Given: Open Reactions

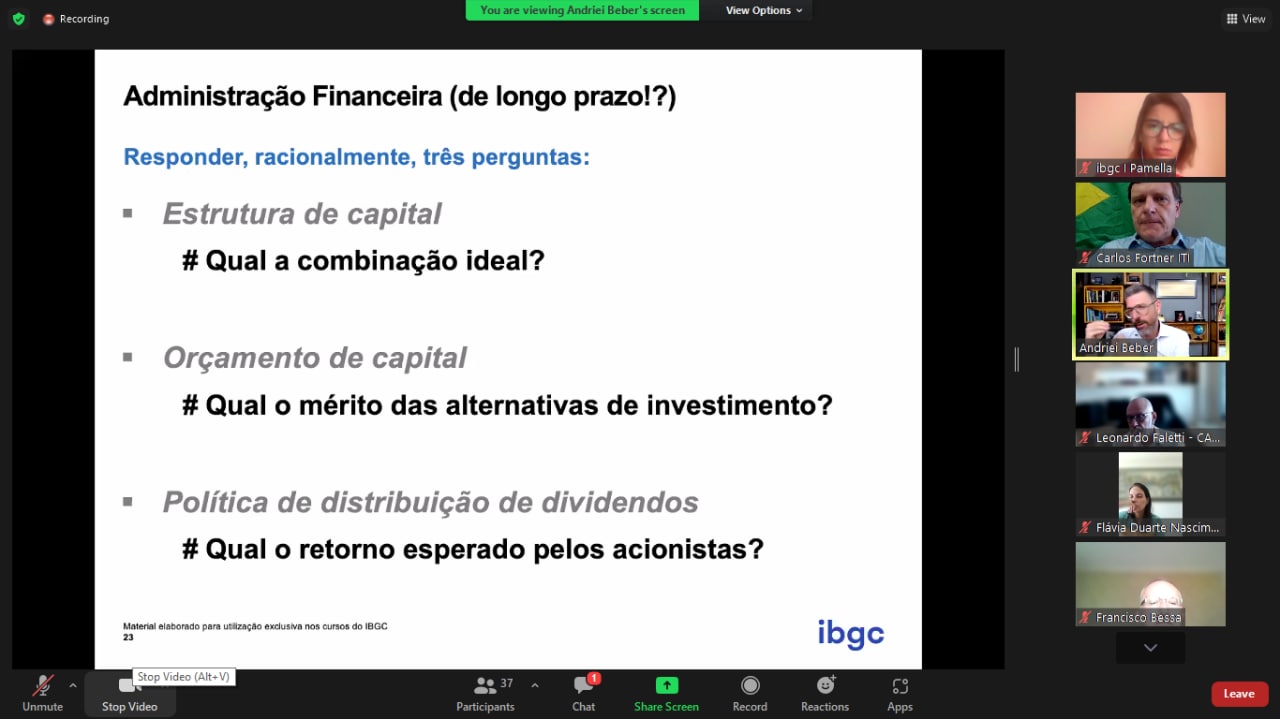Looking at the screenshot, I should click(825, 693).
